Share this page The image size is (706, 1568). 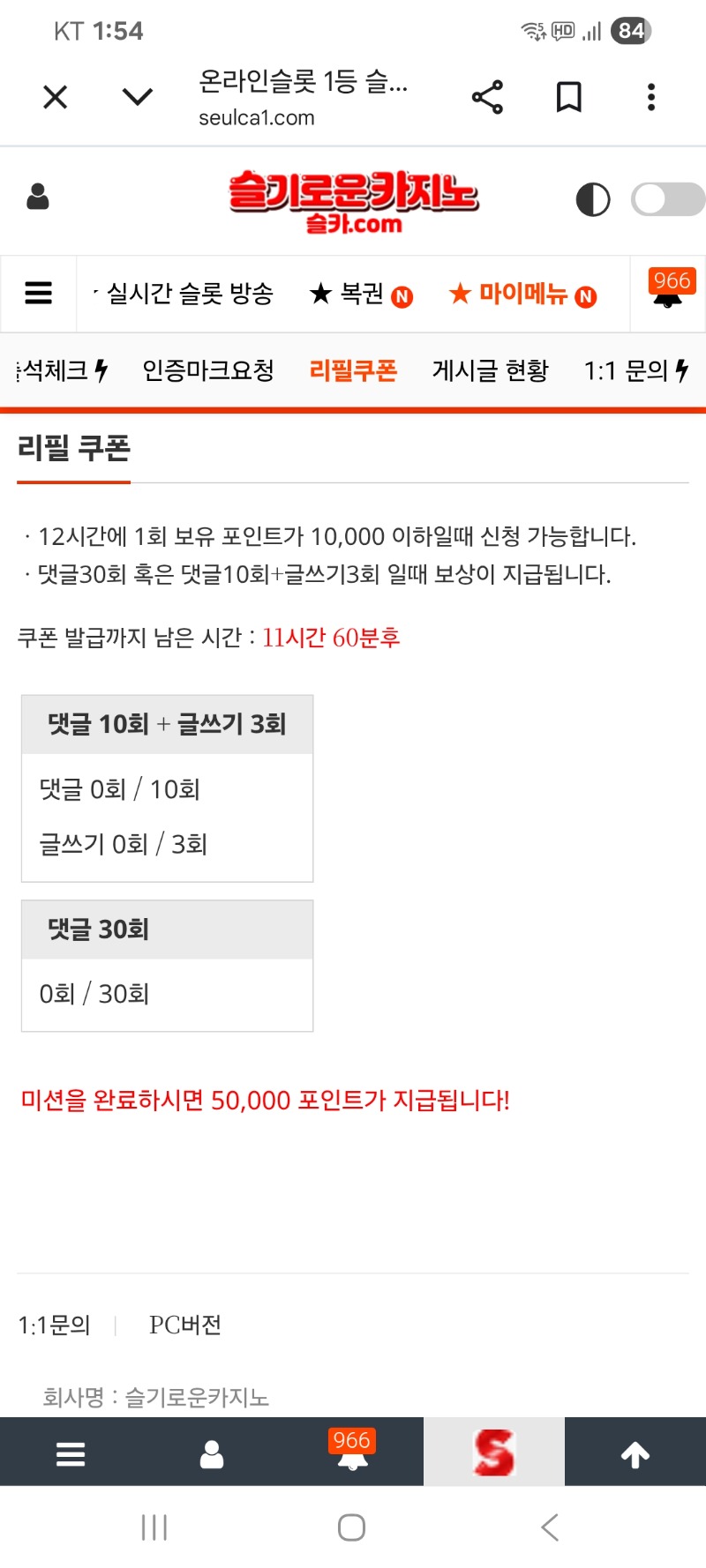coord(487,97)
